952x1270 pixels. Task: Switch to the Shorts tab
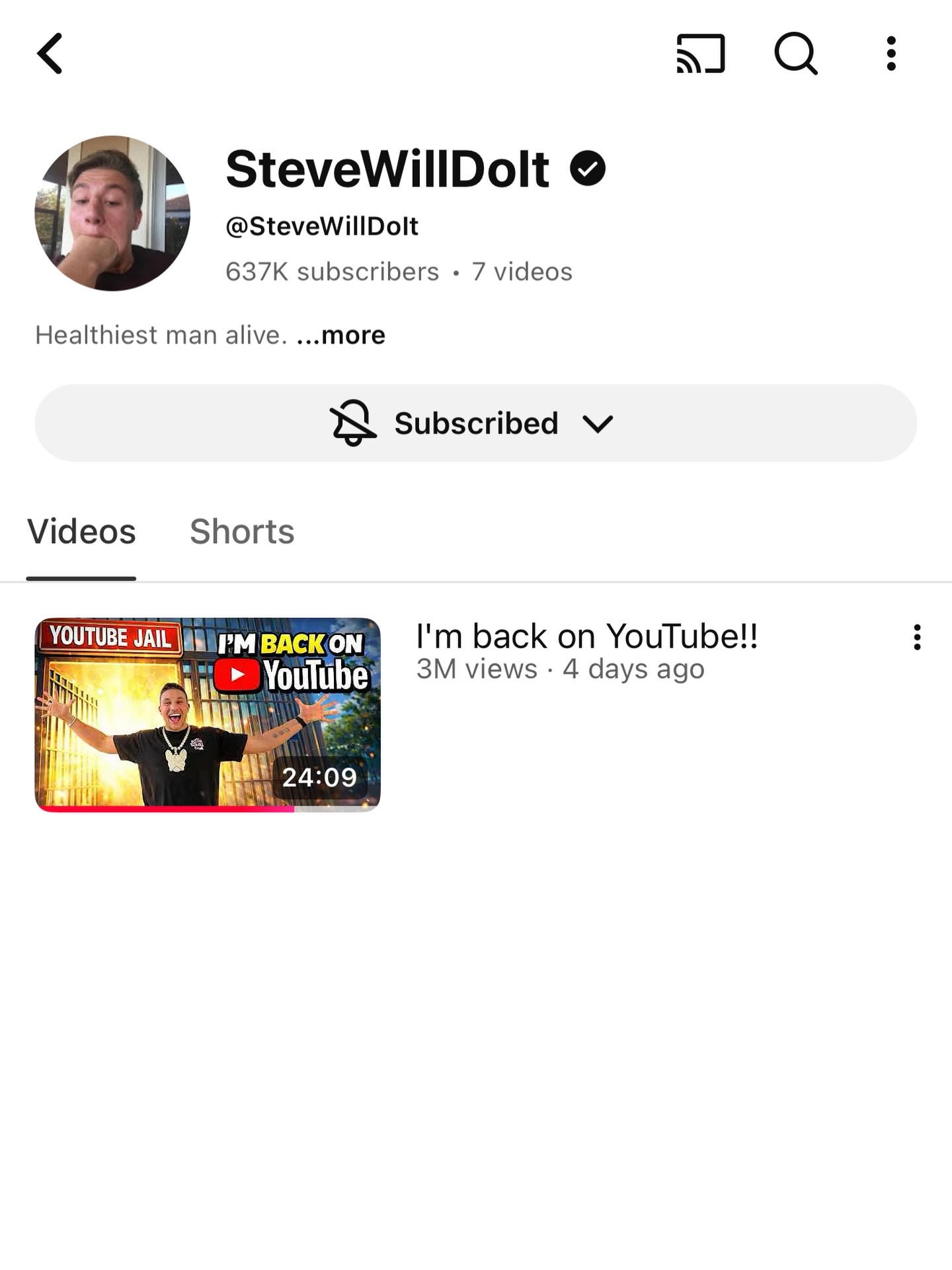click(242, 532)
